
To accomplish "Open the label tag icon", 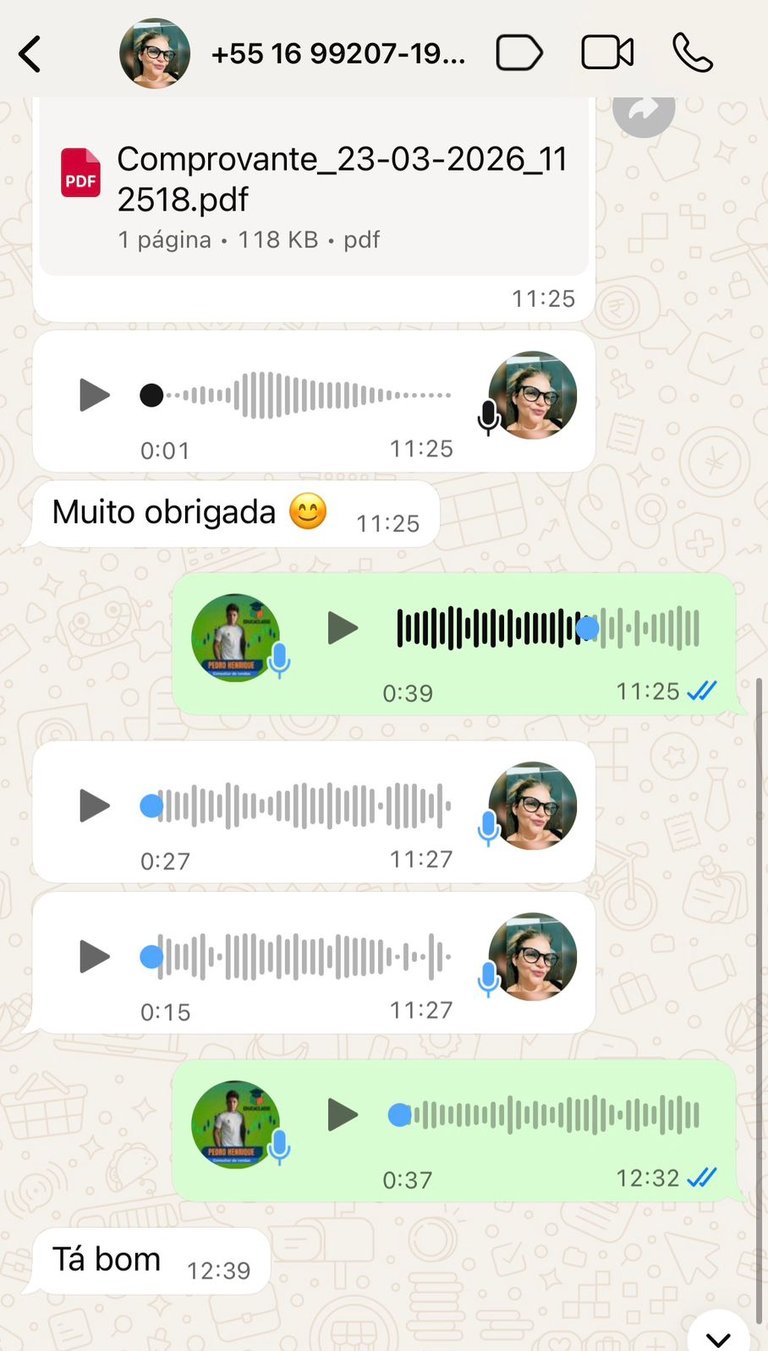I will (519, 53).
